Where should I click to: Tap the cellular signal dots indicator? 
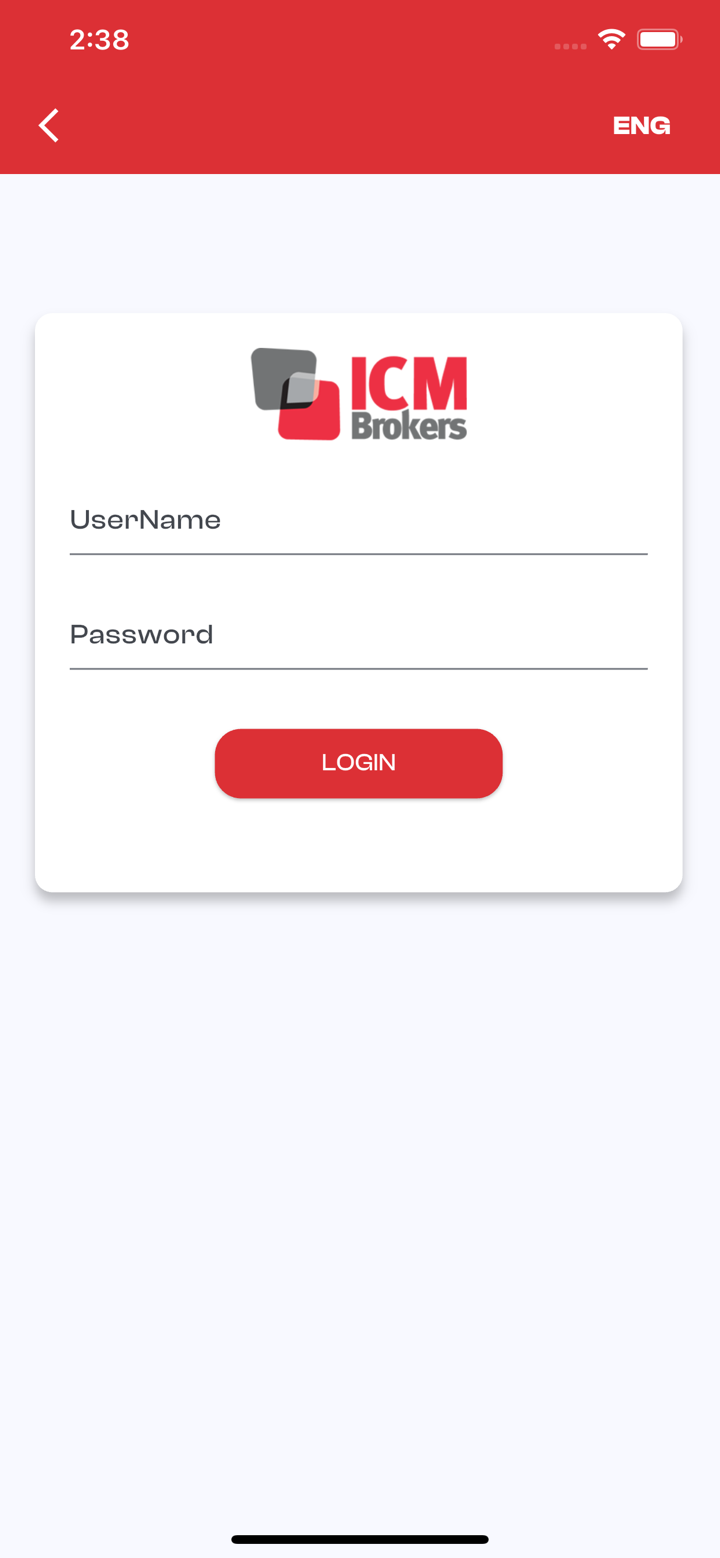(x=569, y=46)
